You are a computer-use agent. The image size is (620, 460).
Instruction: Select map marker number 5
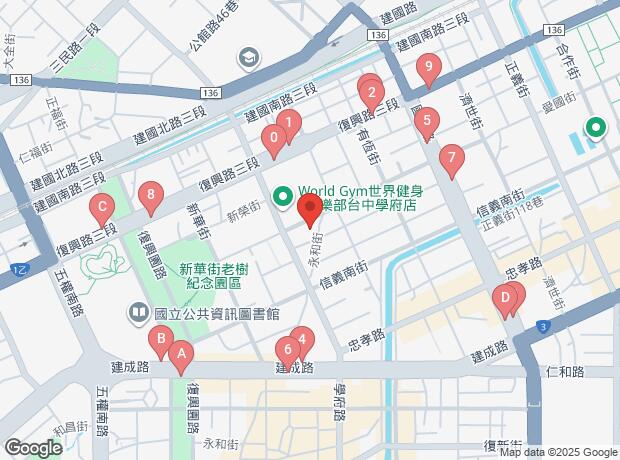(x=427, y=123)
